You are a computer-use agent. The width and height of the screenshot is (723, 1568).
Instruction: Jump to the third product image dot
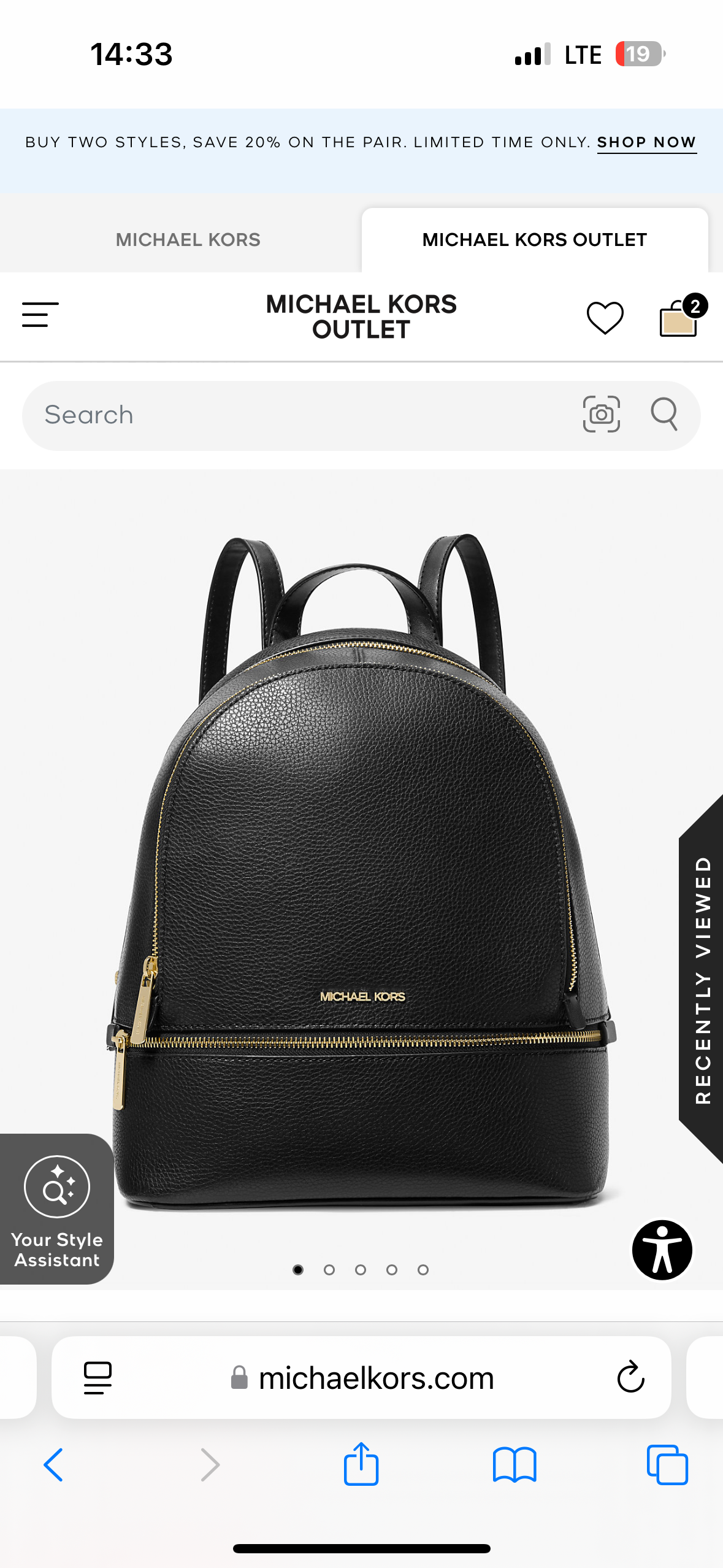point(361,1270)
